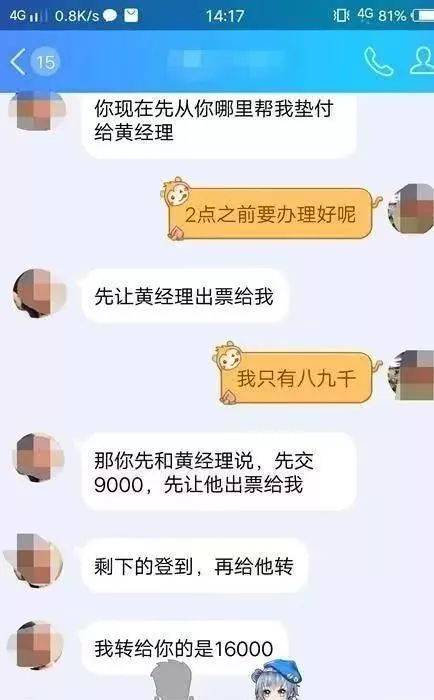Go back to the message list
434x700 pixels.
coord(18,62)
